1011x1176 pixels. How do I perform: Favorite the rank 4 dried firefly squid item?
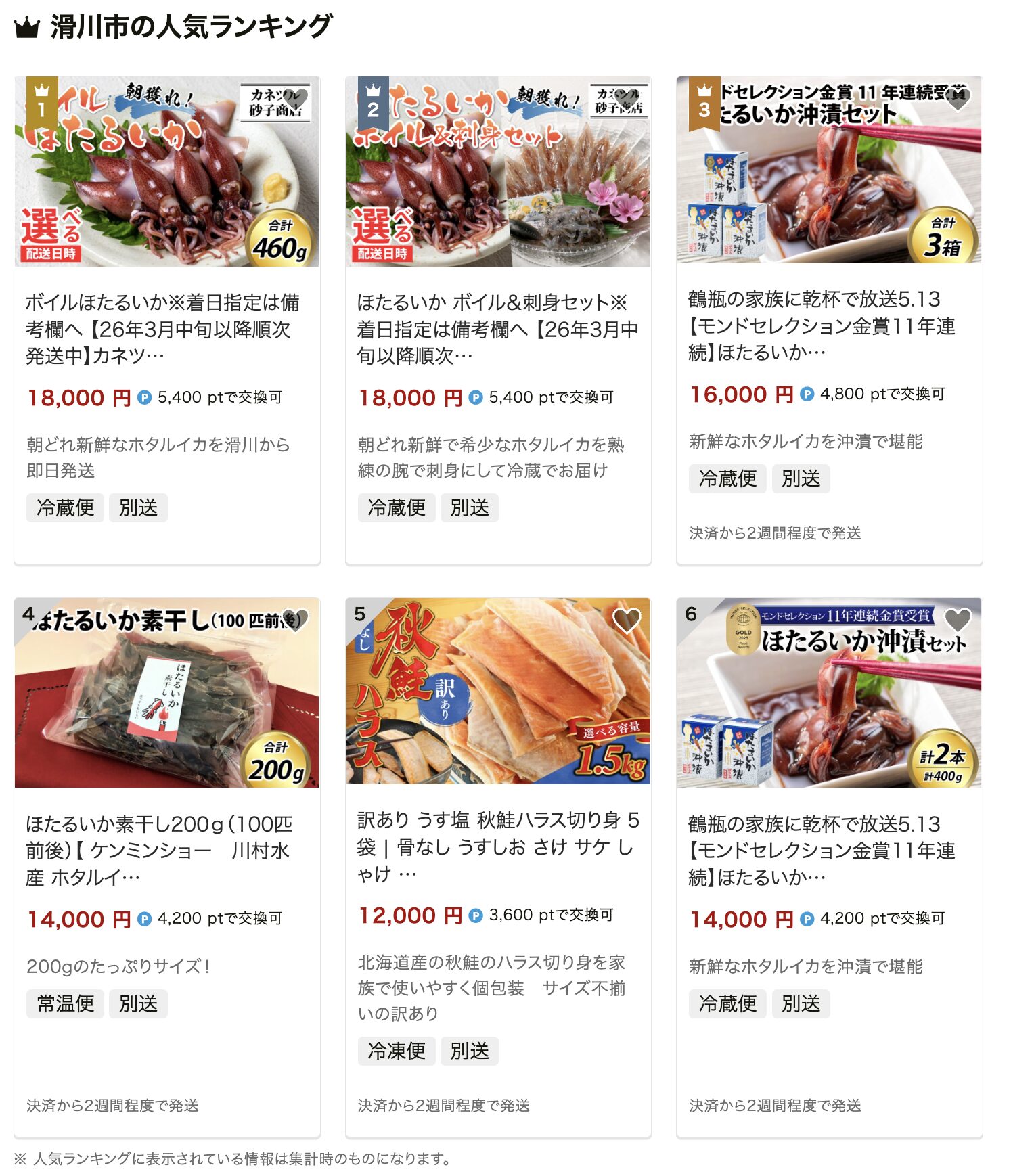[x=296, y=620]
